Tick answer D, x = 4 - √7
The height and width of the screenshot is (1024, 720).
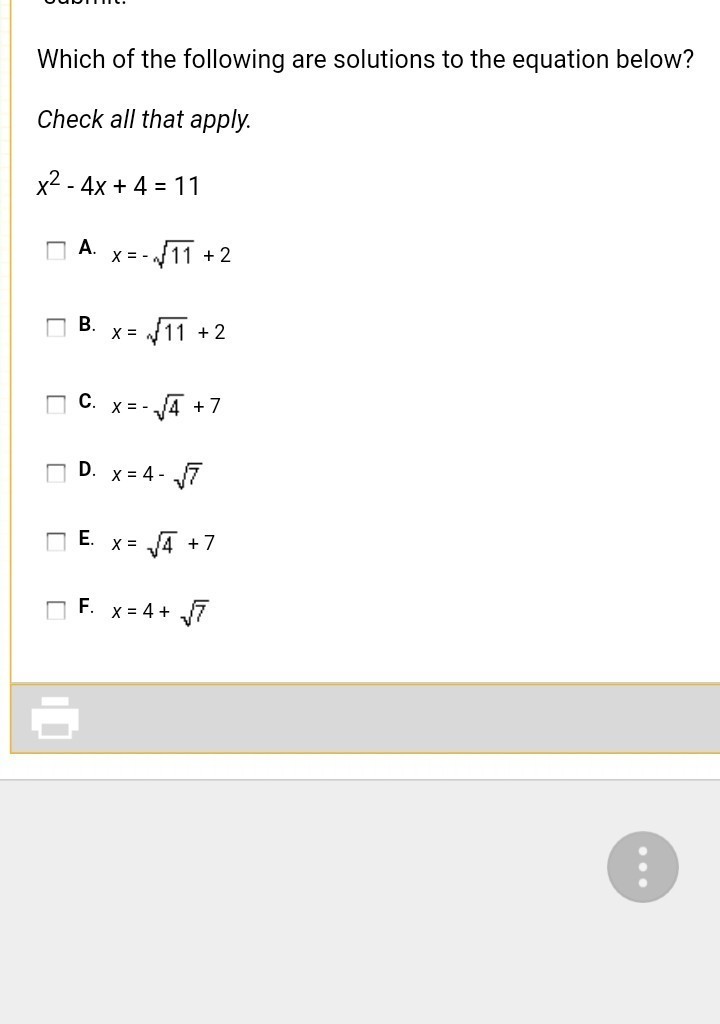56,472
